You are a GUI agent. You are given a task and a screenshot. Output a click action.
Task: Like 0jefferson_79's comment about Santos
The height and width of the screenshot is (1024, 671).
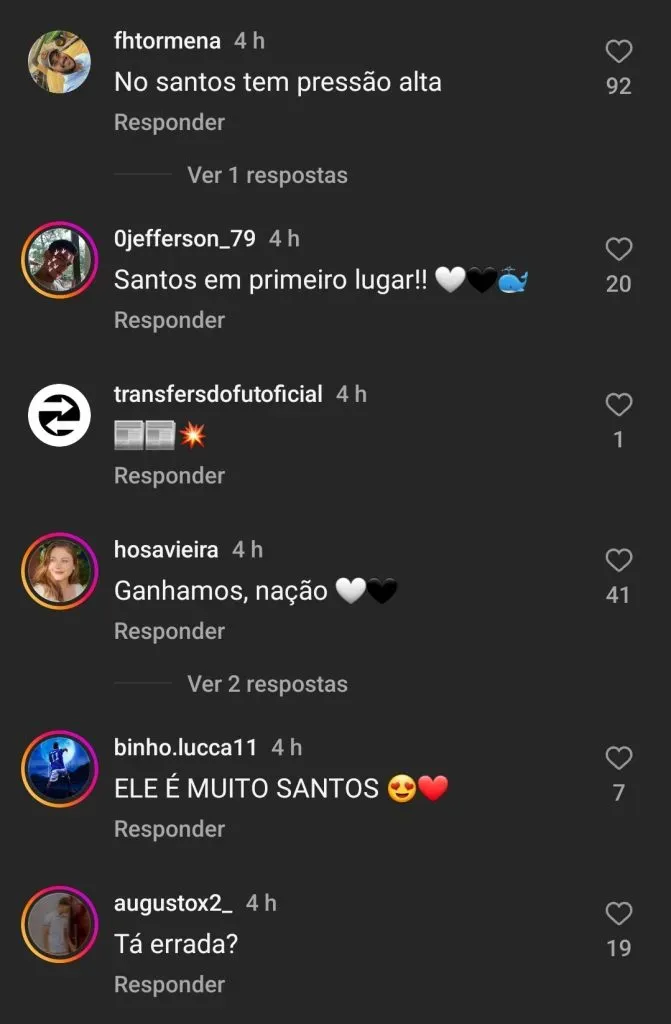(619, 249)
